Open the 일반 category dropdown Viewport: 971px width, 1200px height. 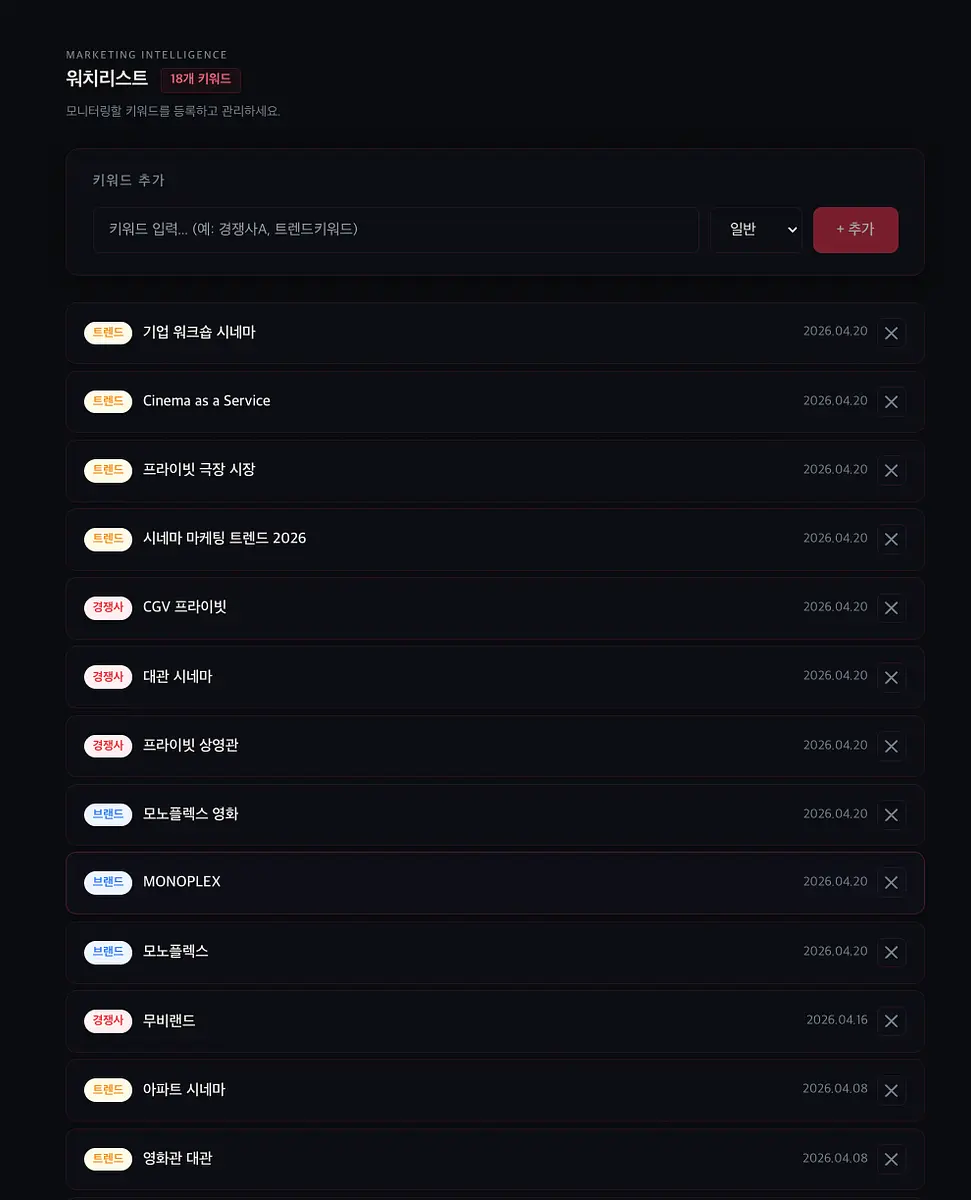pyautogui.click(x=756, y=230)
